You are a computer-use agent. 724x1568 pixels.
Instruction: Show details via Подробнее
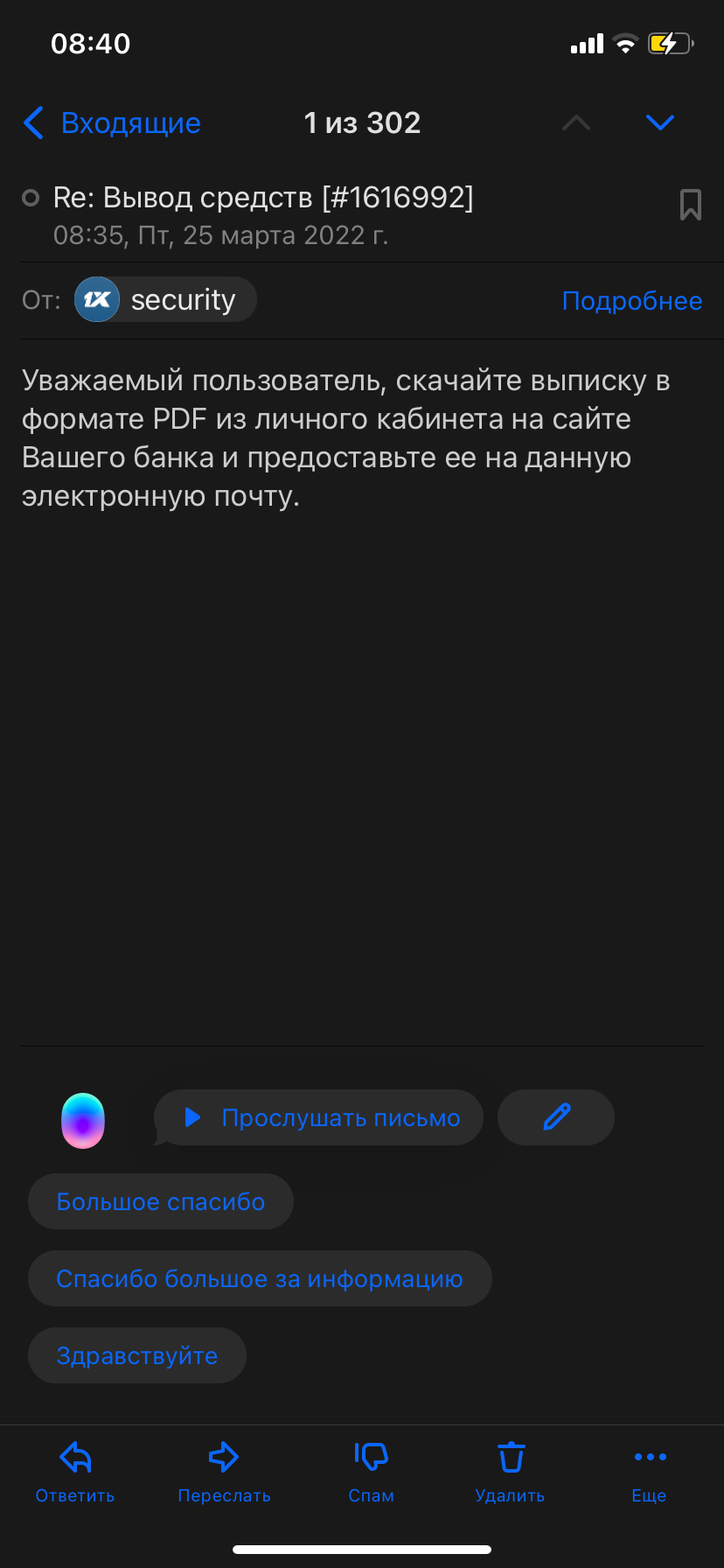click(x=631, y=301)
